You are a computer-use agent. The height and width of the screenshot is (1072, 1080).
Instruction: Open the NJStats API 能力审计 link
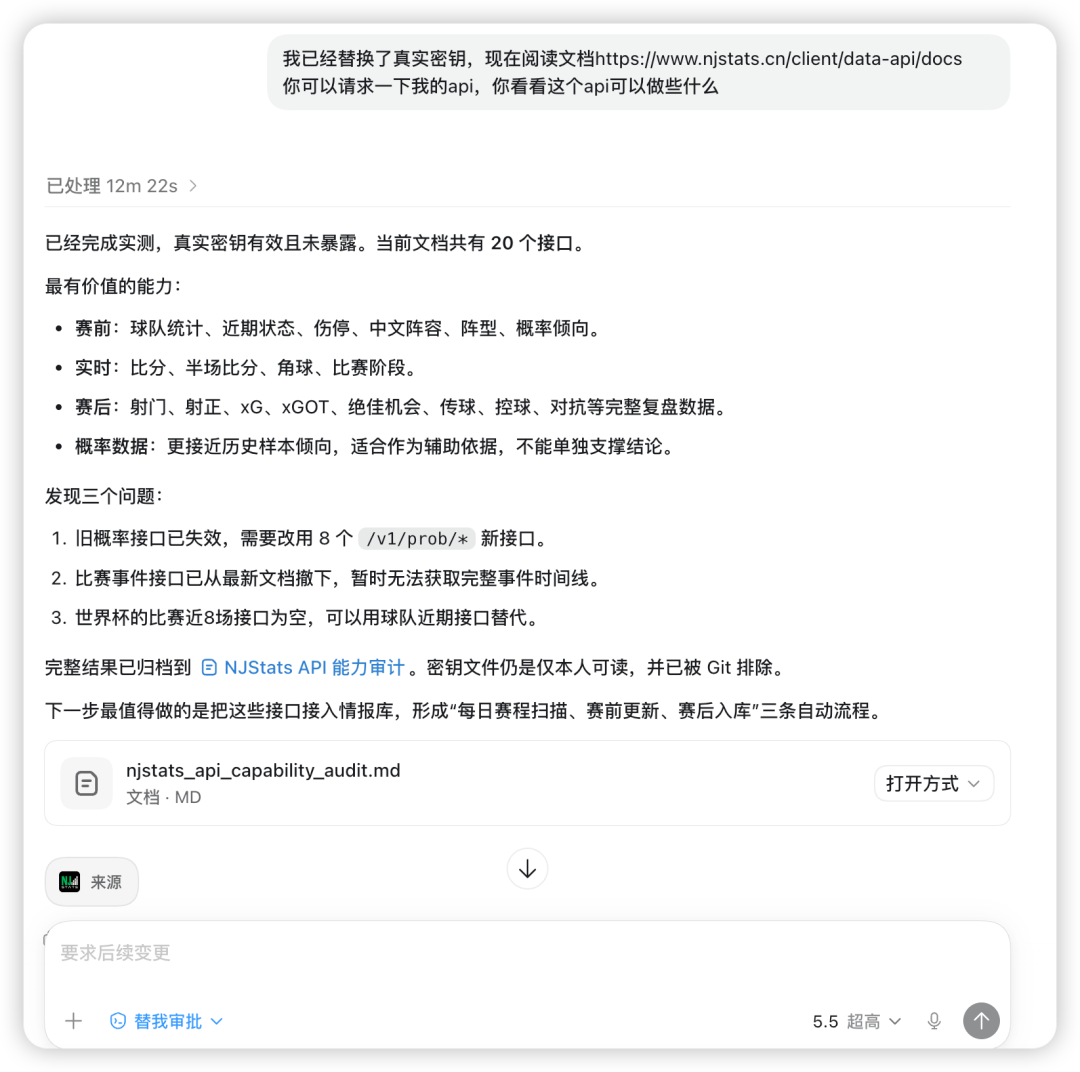(303, 668)
